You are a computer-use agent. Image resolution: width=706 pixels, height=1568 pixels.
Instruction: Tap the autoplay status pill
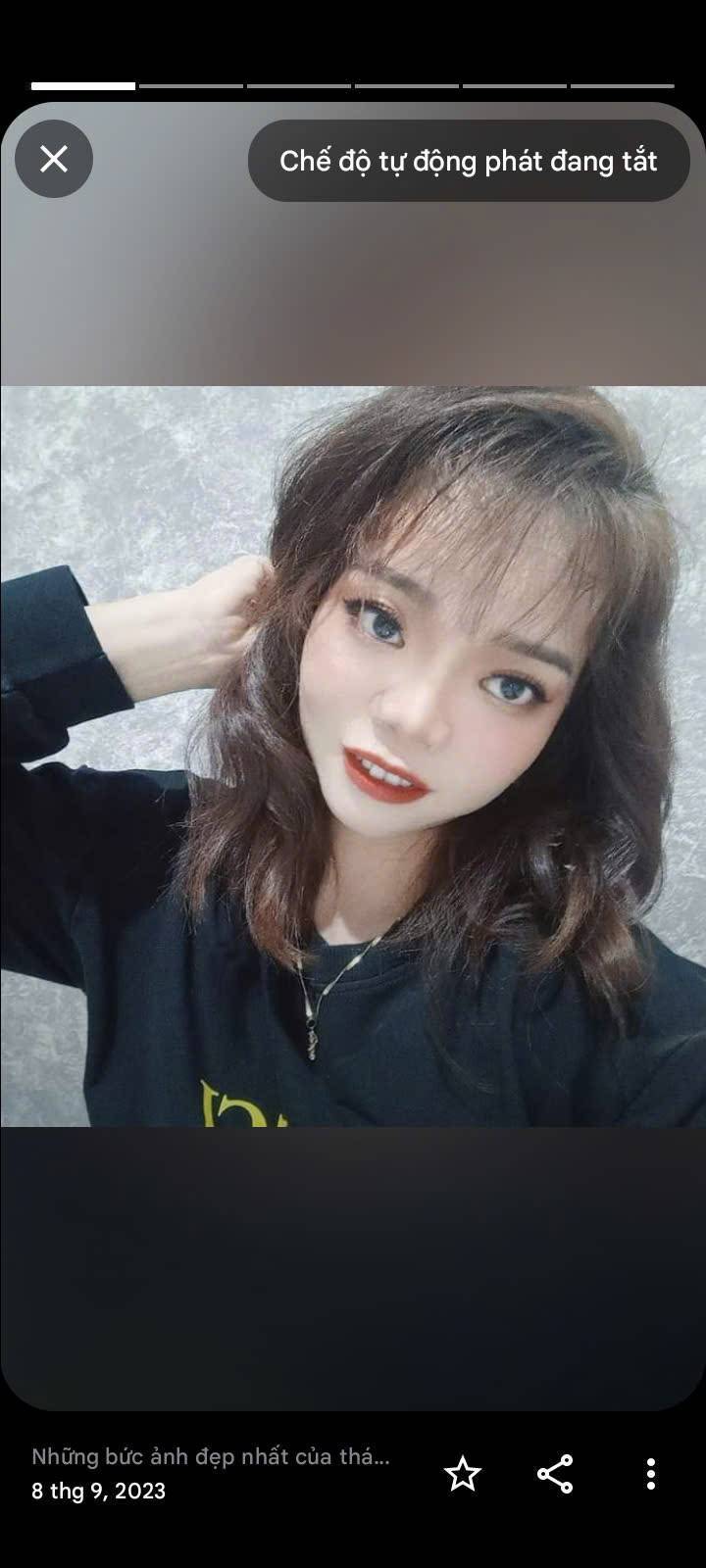[x=469, y=161]
